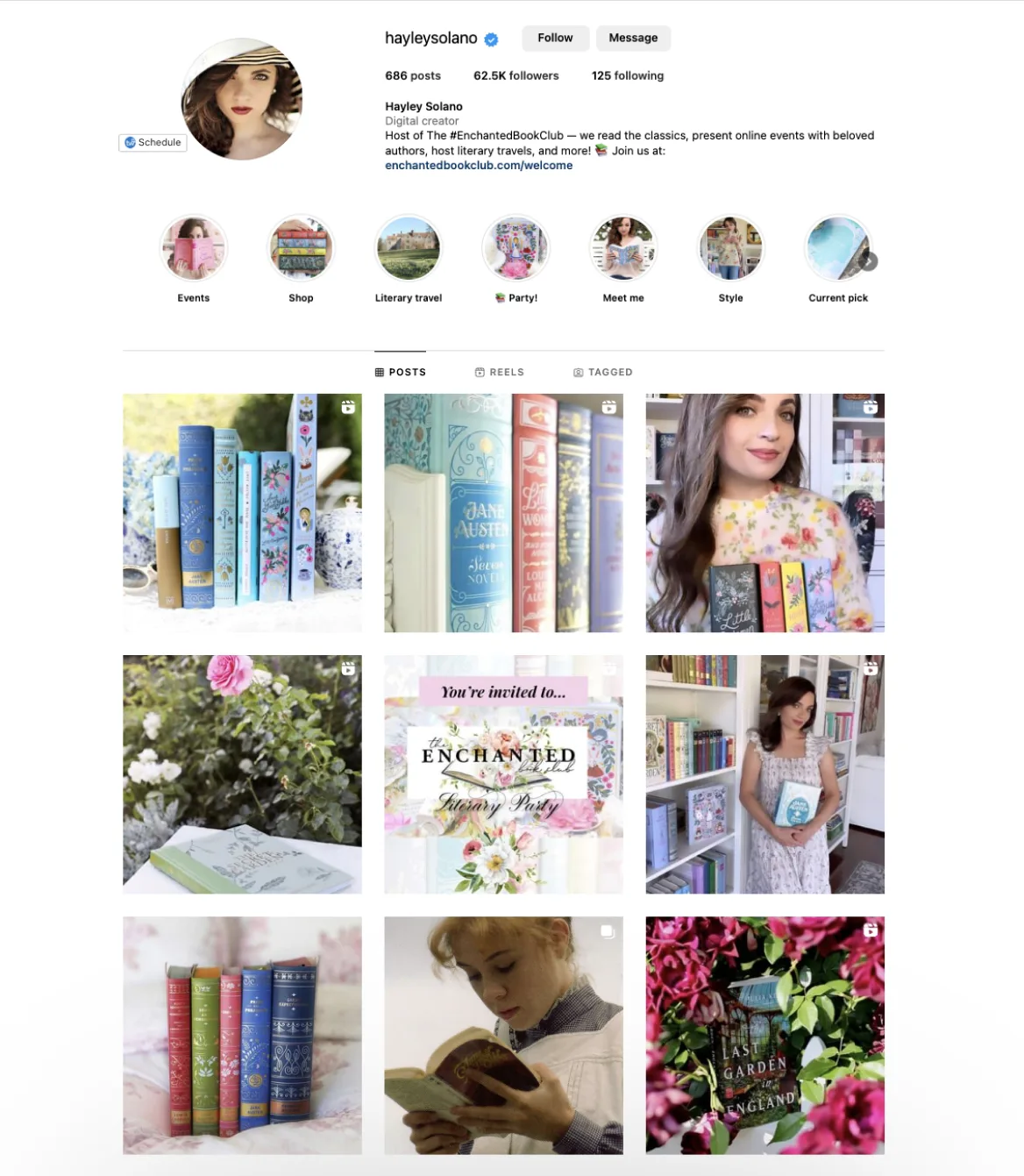Screen dimensions: 1024x1176
Task: Open the Meet me highlight
Action: pyautogui.click(x=623, y=248)
